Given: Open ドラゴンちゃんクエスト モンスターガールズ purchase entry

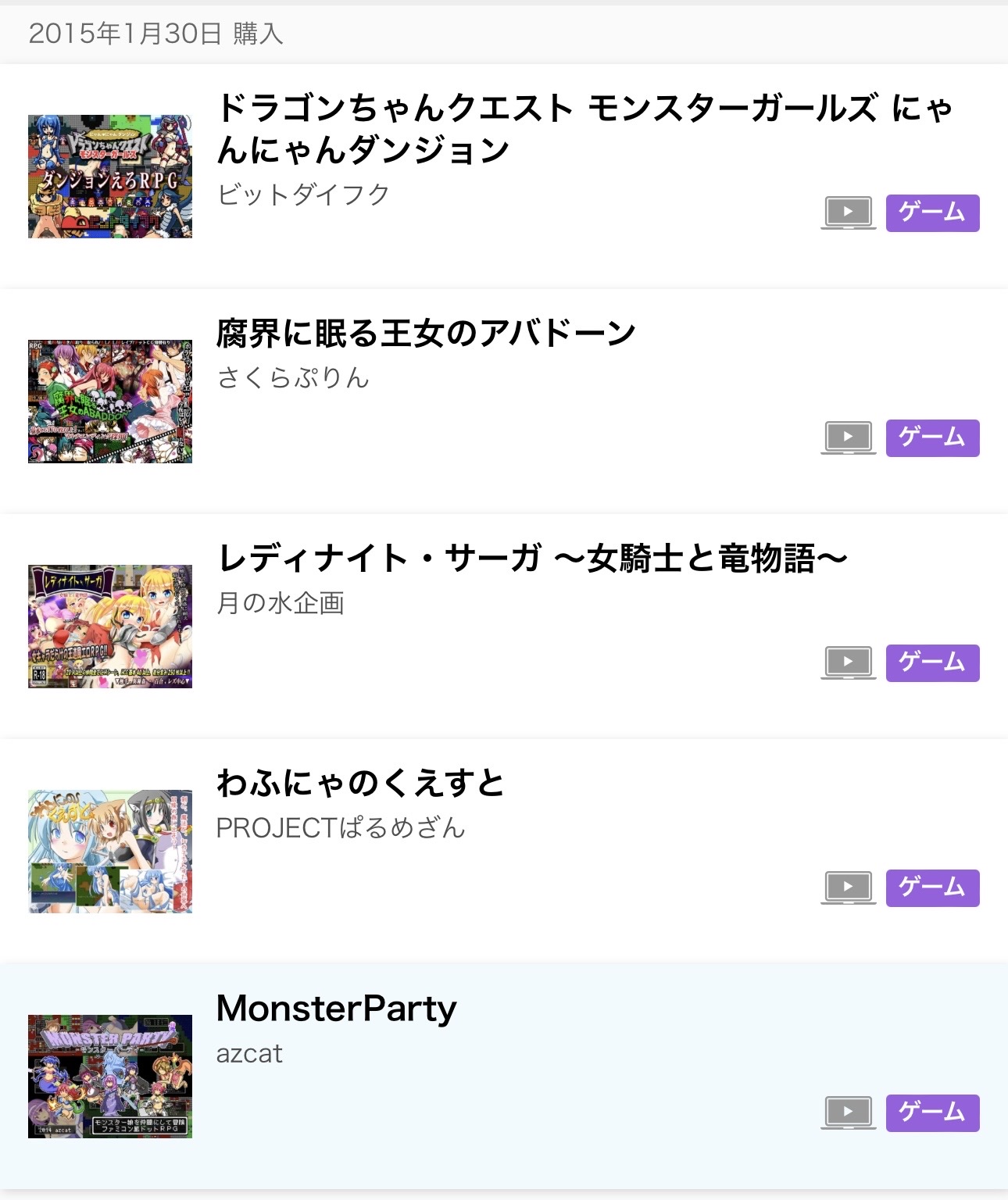Looking at the screenshot, I should (583, 128).
